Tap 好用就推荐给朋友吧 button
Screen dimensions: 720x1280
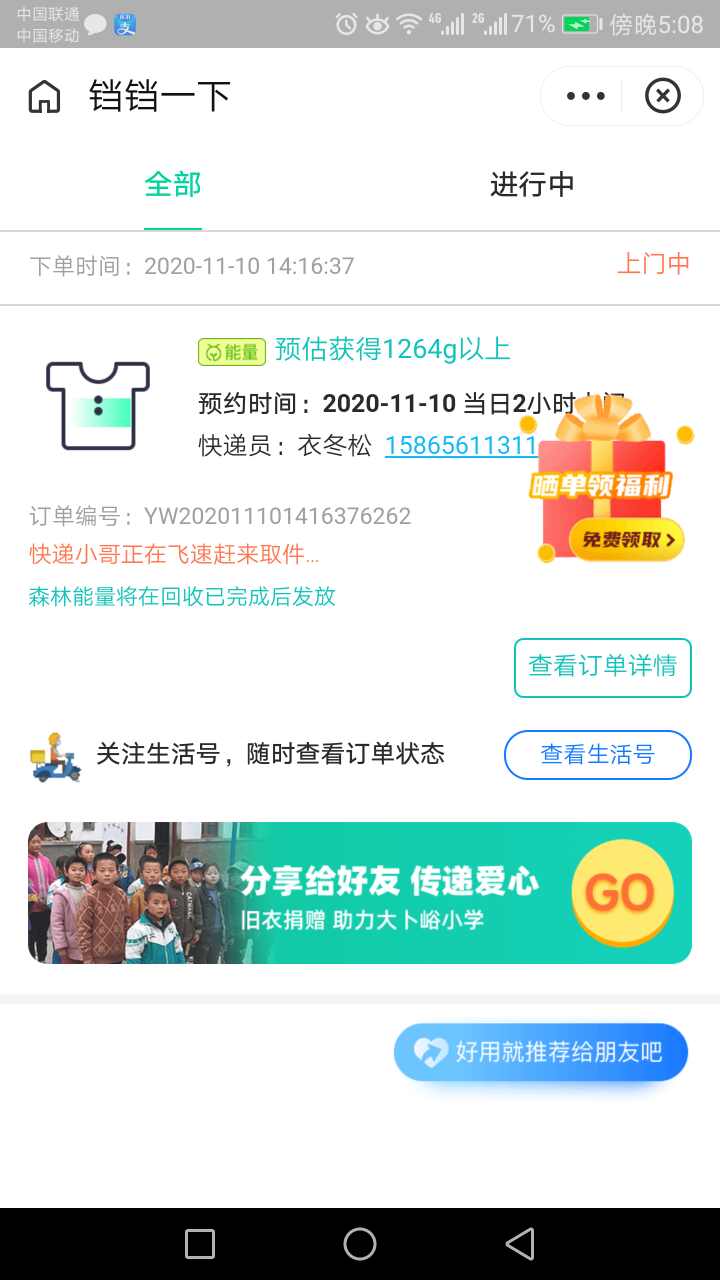541,1052
